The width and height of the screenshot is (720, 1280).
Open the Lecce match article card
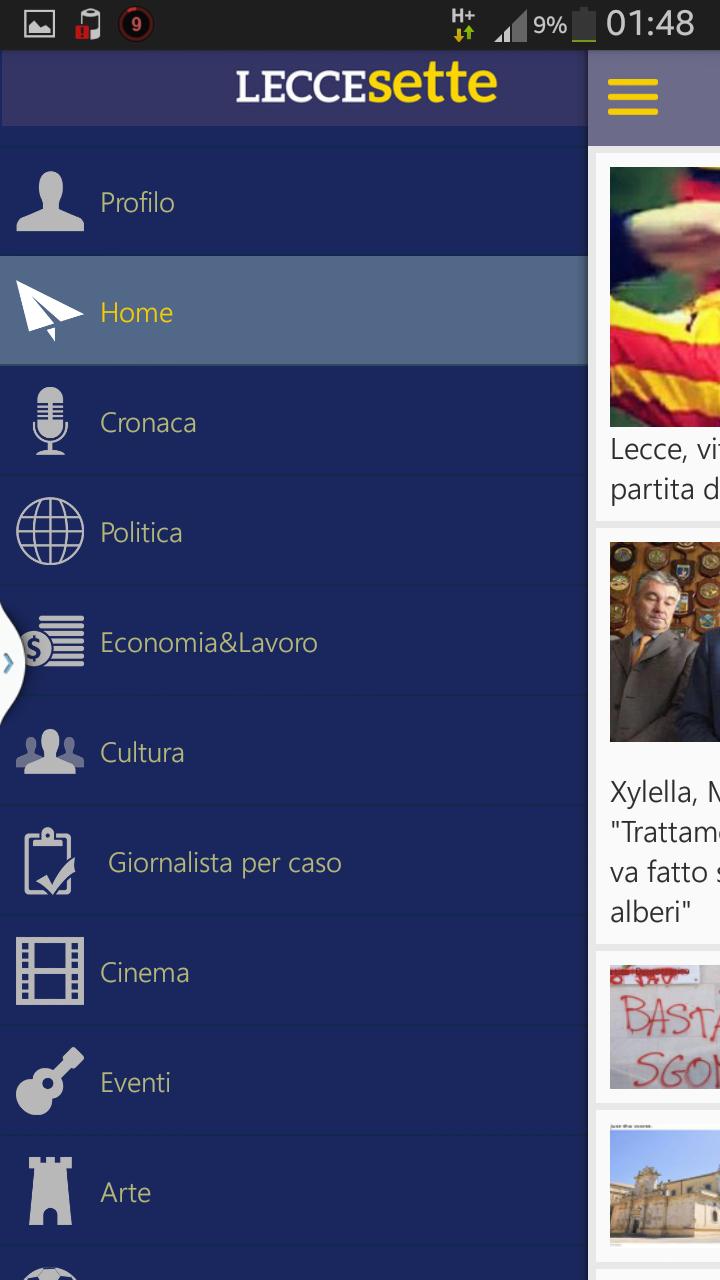tap(660, 340)
